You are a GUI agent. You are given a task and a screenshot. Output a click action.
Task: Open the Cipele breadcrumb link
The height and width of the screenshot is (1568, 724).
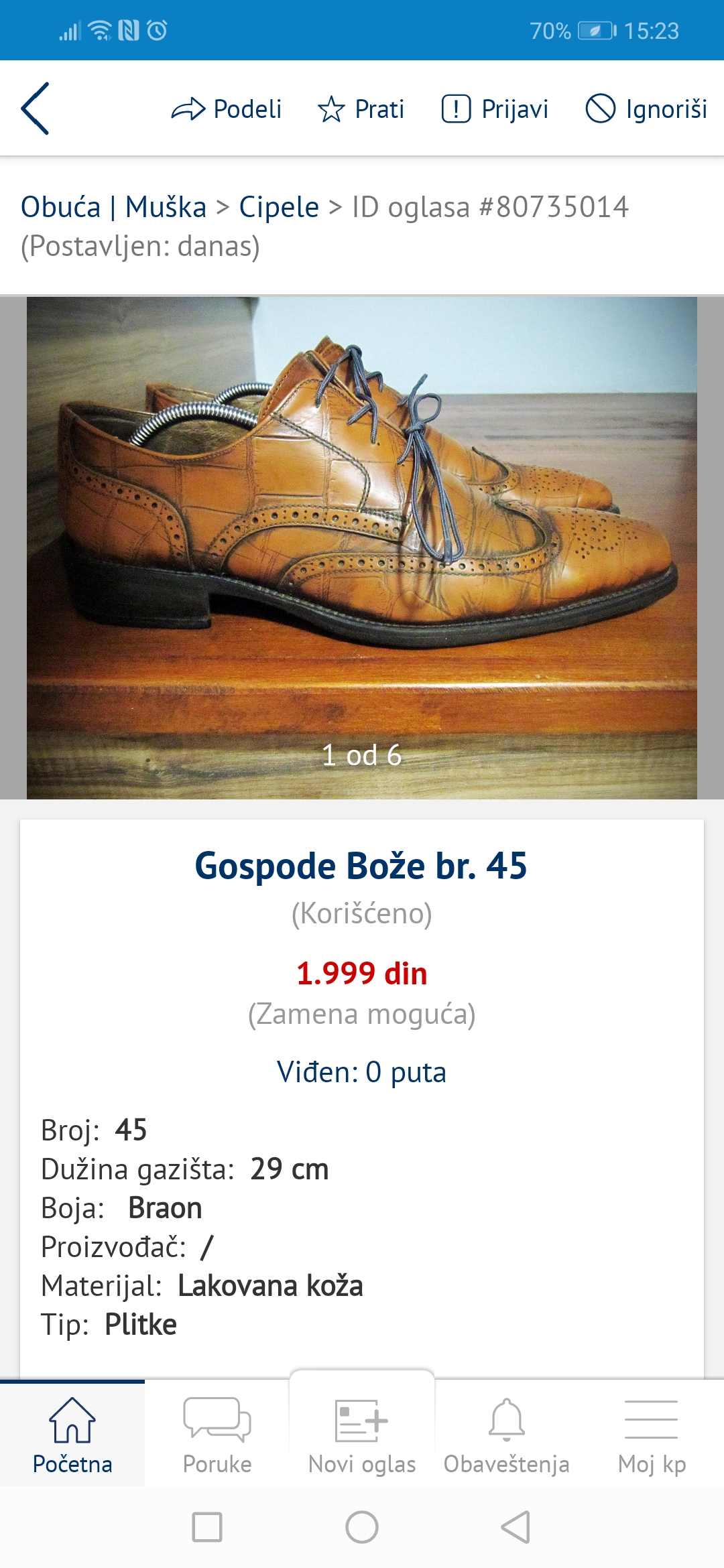(279, 207)
